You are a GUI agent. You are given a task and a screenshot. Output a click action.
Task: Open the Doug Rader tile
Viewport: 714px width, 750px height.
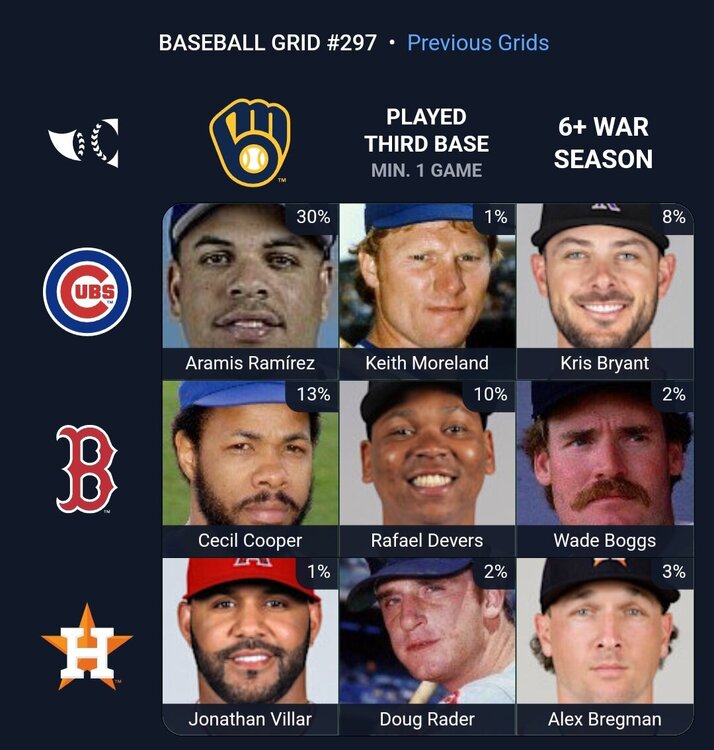click(x=427, y=645)
